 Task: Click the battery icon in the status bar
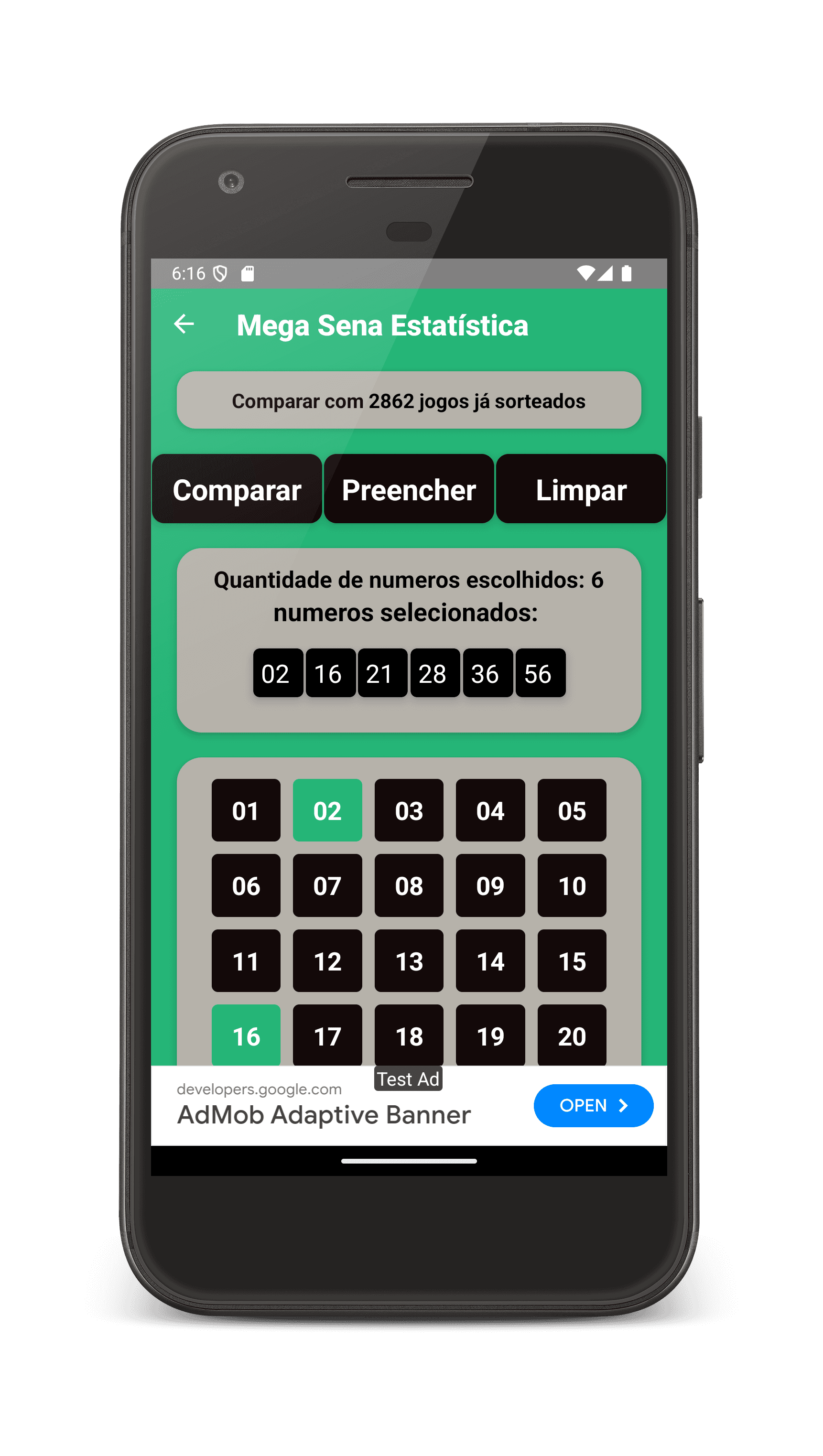(x=626, y=273)
